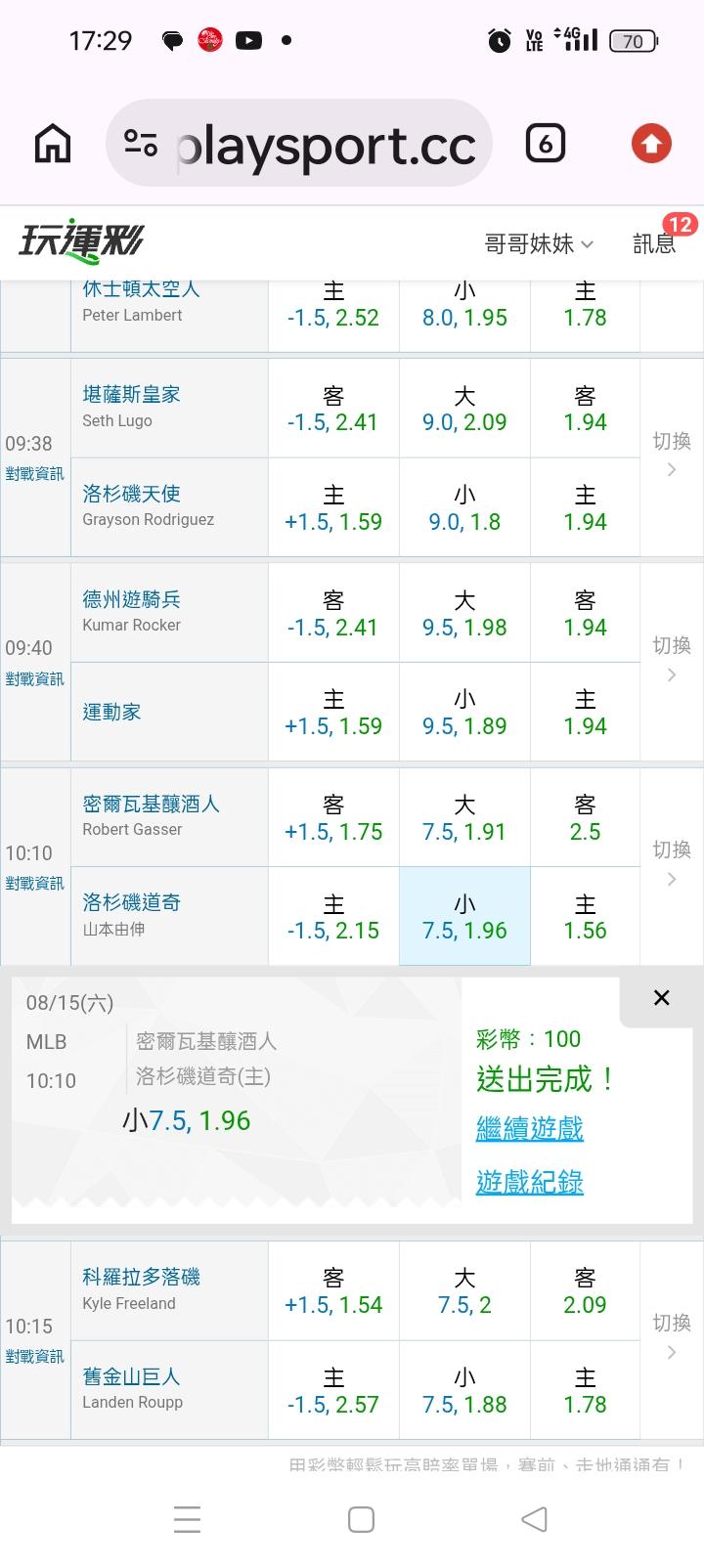The height and width of the screenshot is (1568, 704).
Task: Open the browser tab switcher showing 6
Action: click(546, 145)
